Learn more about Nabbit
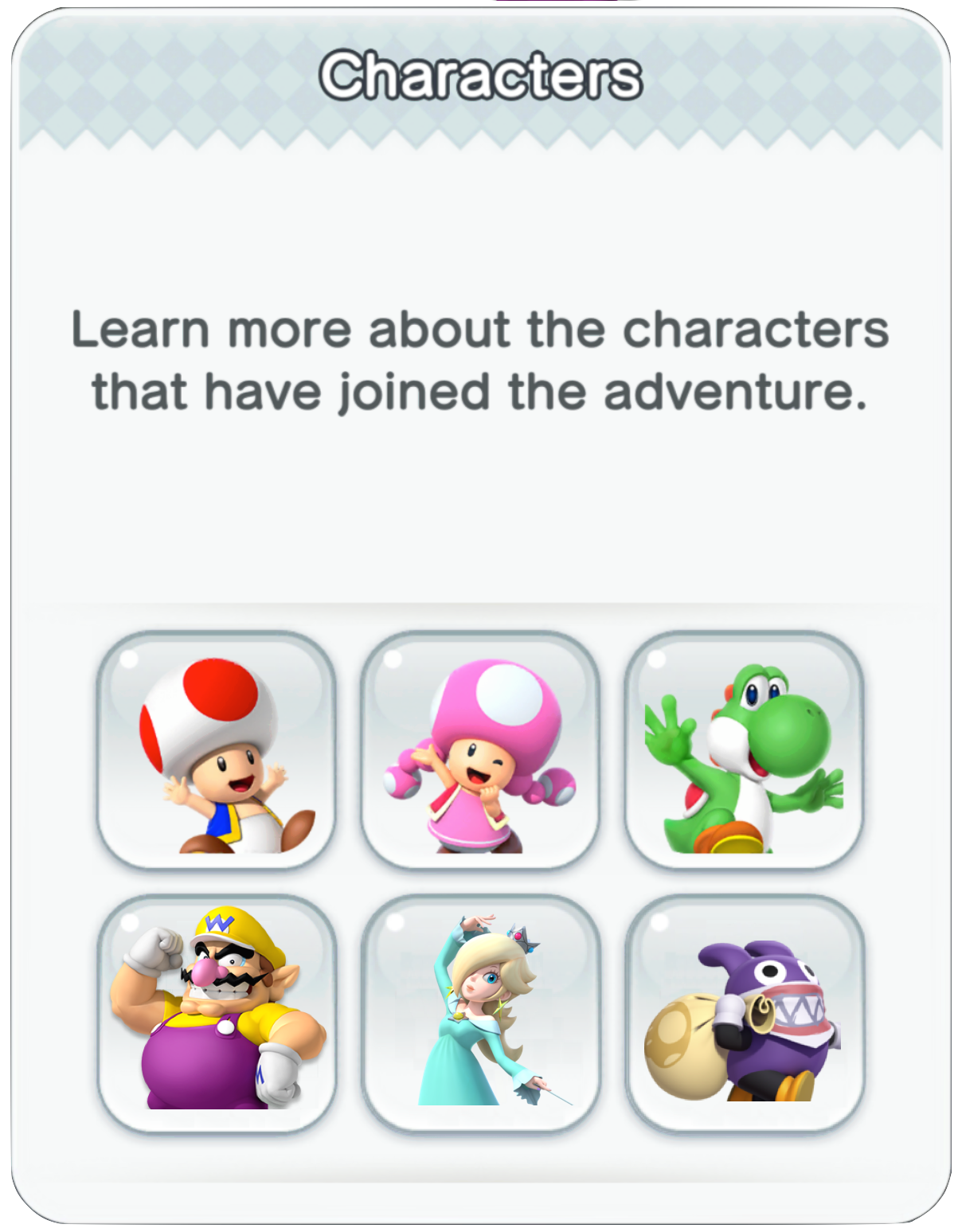 pyautogui.click(x=744, y=1013)
